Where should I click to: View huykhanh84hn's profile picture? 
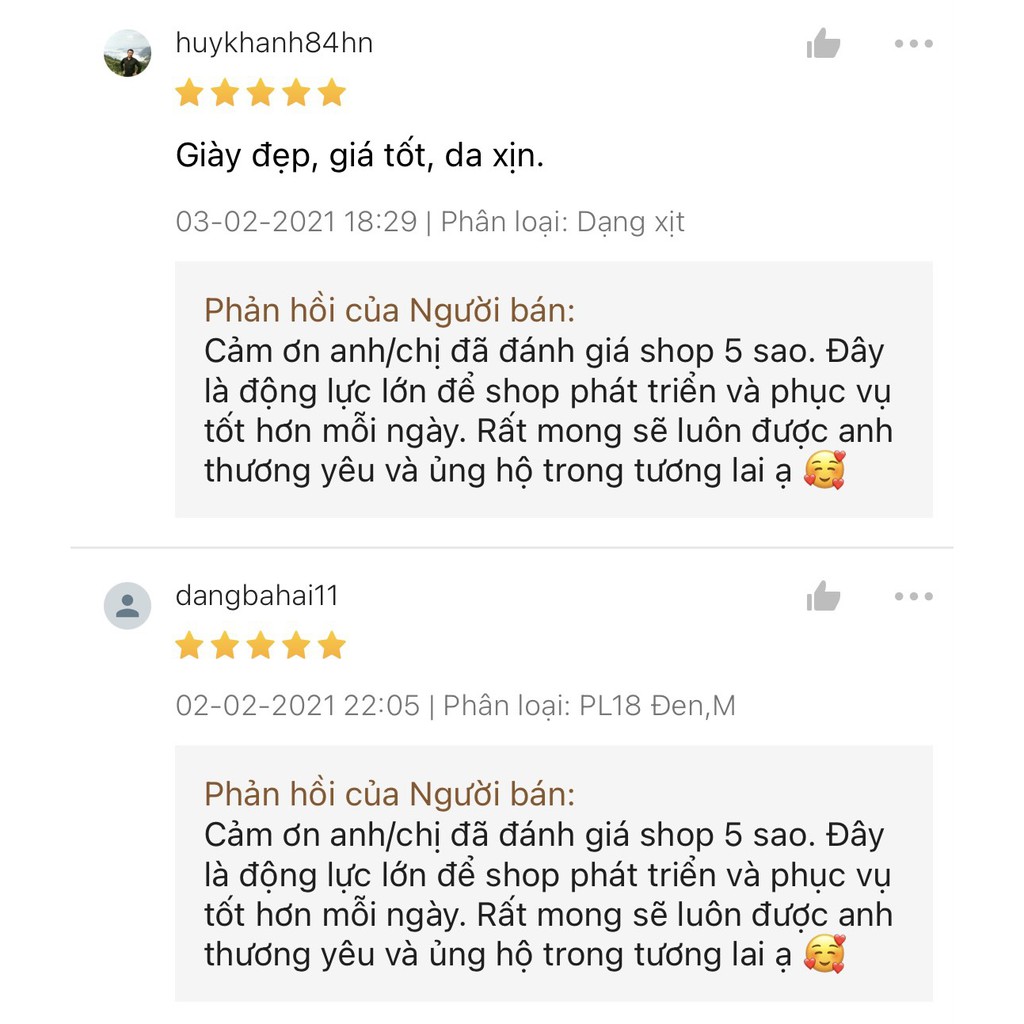(x=128, y=53)
